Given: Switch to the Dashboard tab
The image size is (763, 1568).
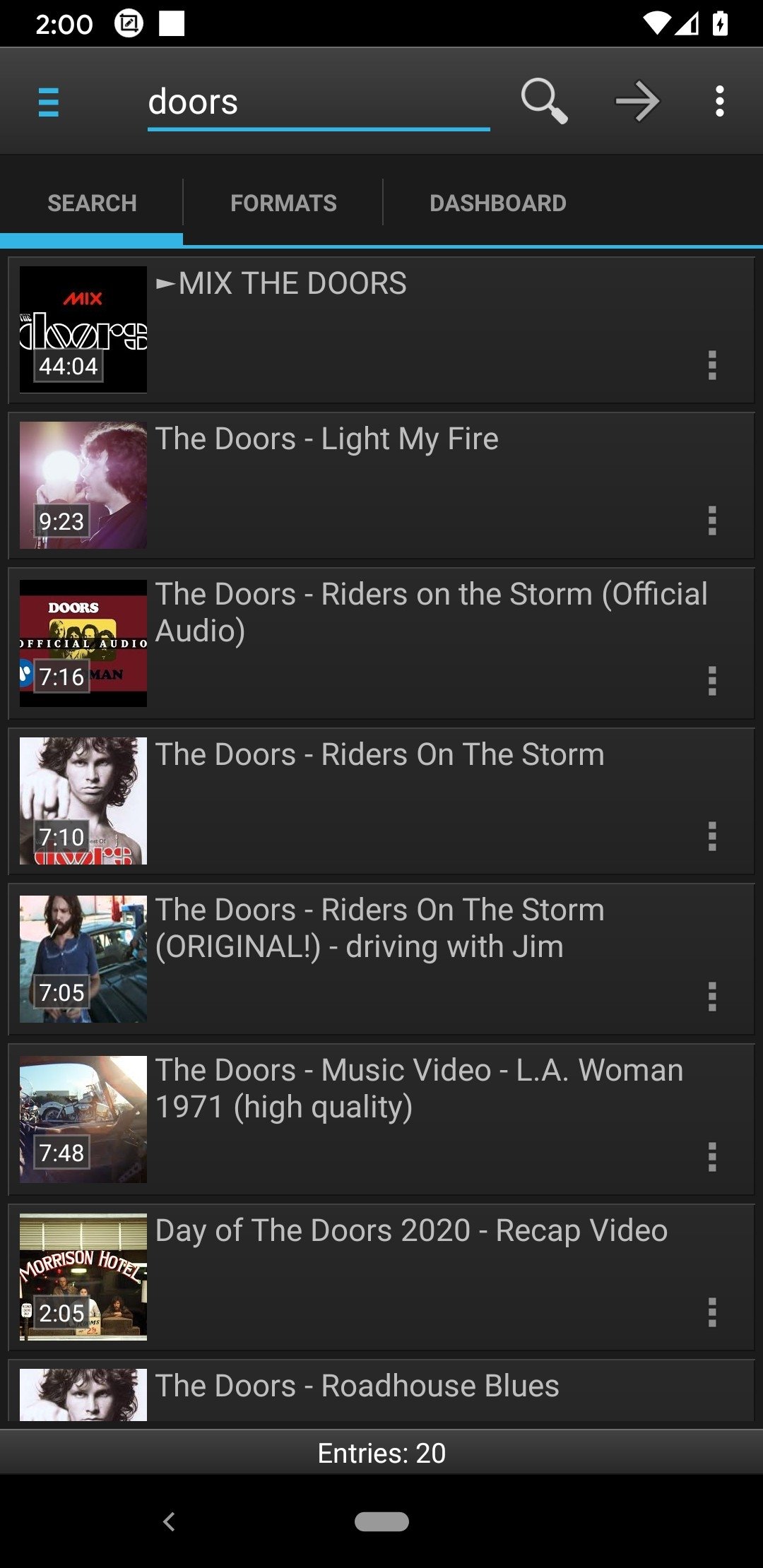Looking at the screenshot, I should 497,203.
